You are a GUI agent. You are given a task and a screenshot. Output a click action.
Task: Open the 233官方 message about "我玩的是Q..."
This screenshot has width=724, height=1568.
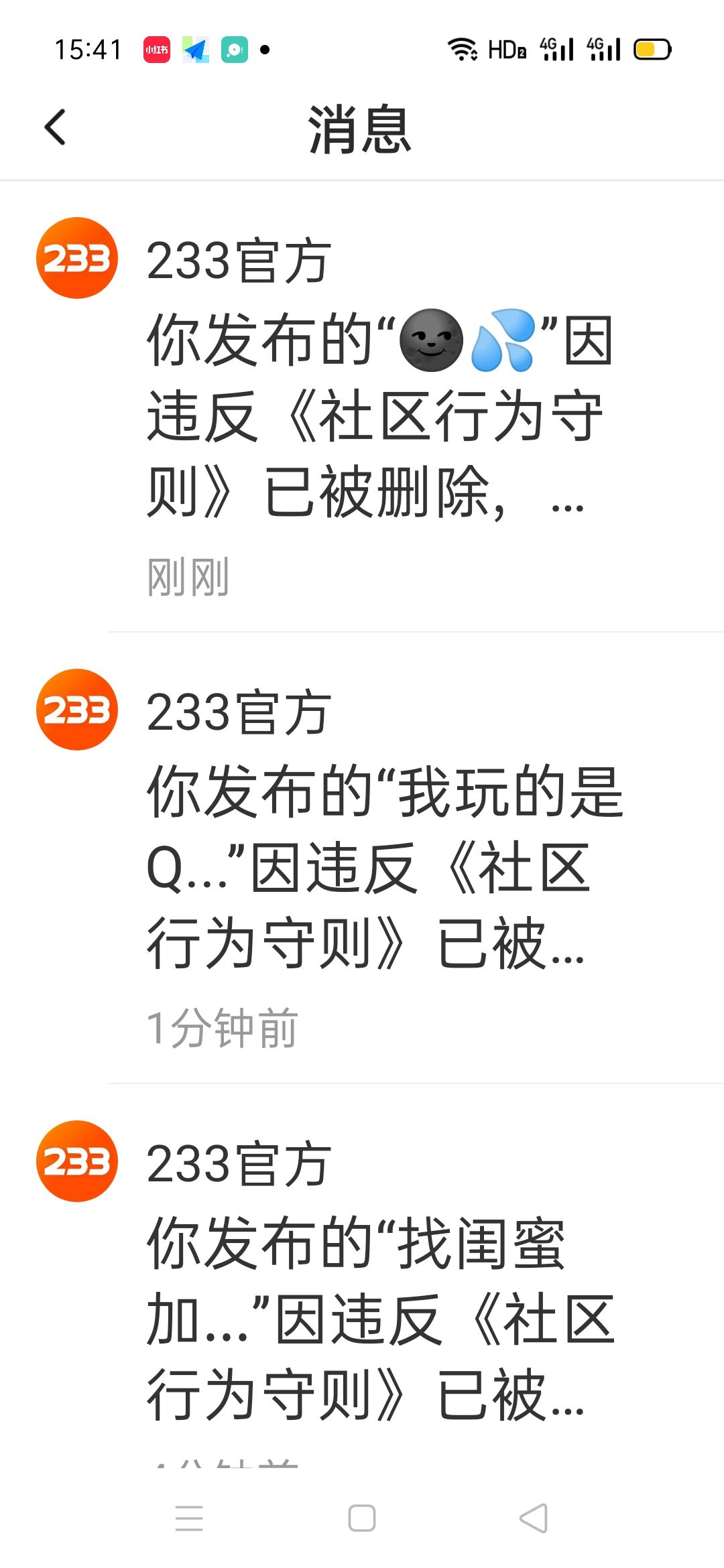[362, 858]
